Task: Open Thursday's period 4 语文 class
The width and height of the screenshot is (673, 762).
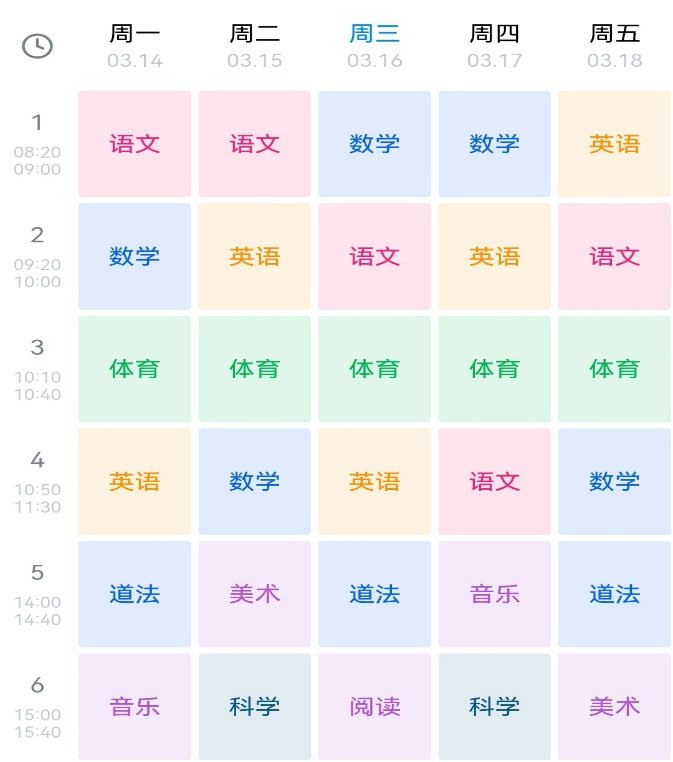Action: (x=495, y=482)
